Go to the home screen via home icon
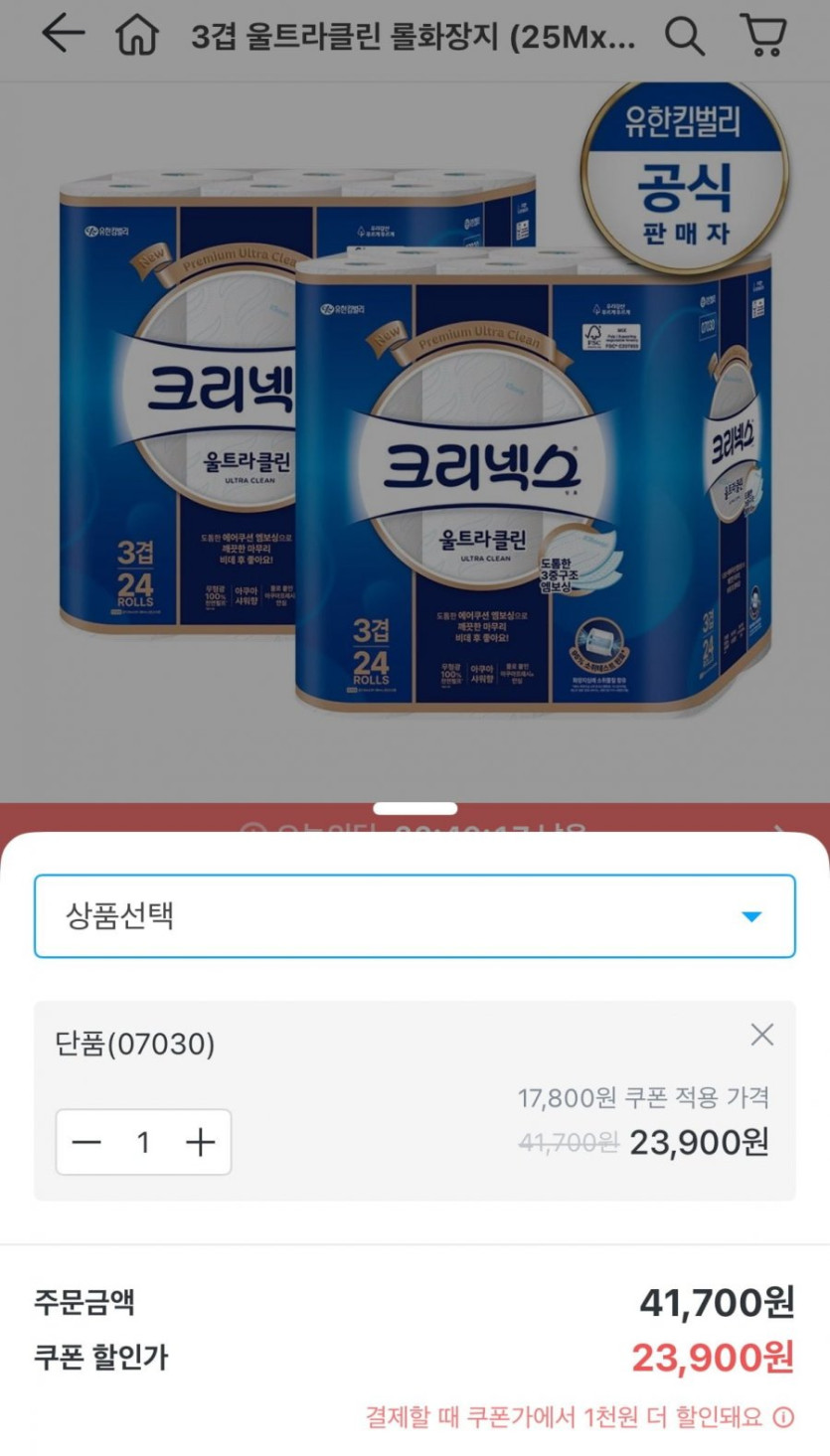The height and width of the screenshot is (1456, 830). click(x=137, y=34)
